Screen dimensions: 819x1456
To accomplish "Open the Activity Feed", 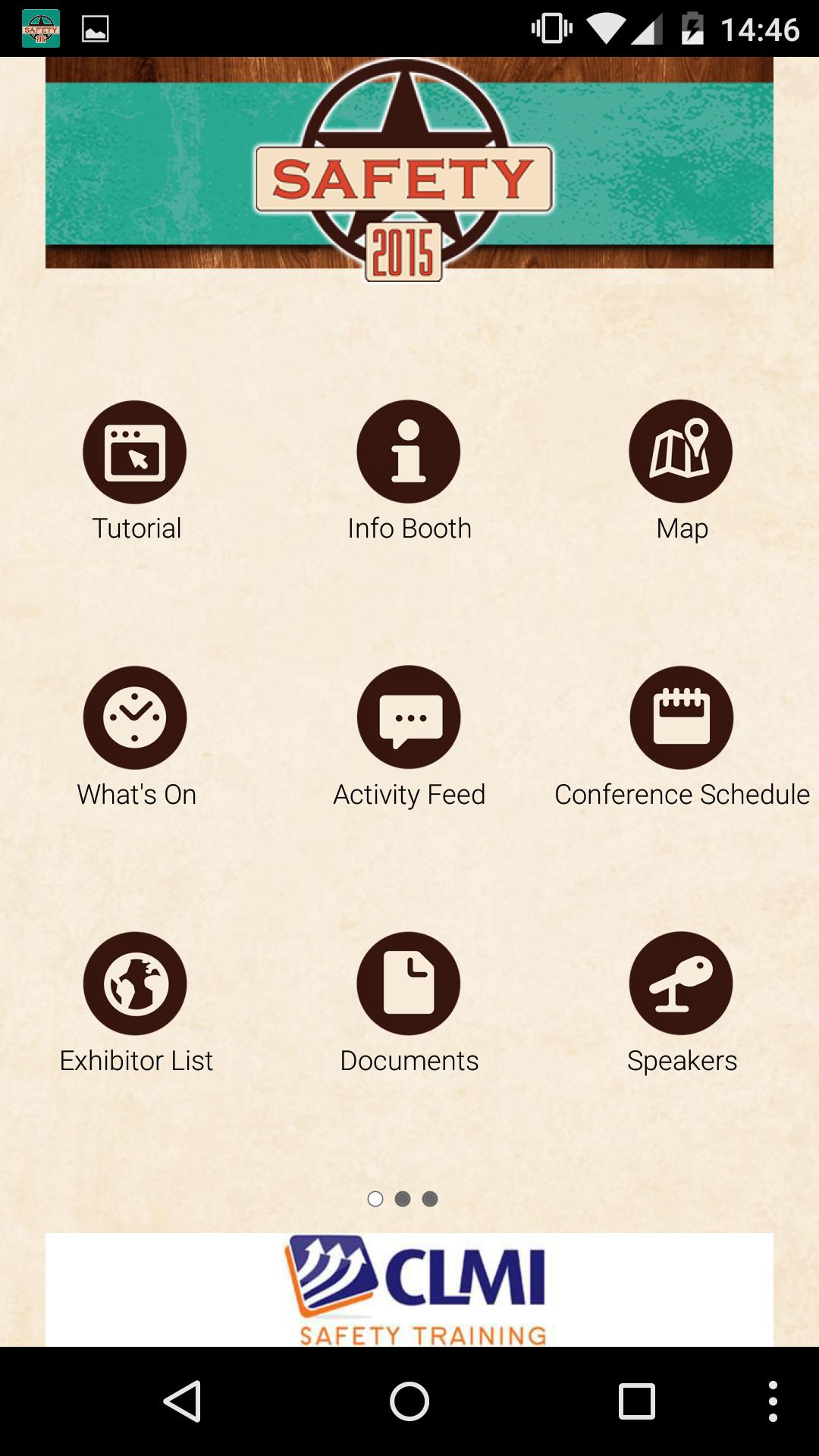I will pyautogui.click(x=409, y=718).
